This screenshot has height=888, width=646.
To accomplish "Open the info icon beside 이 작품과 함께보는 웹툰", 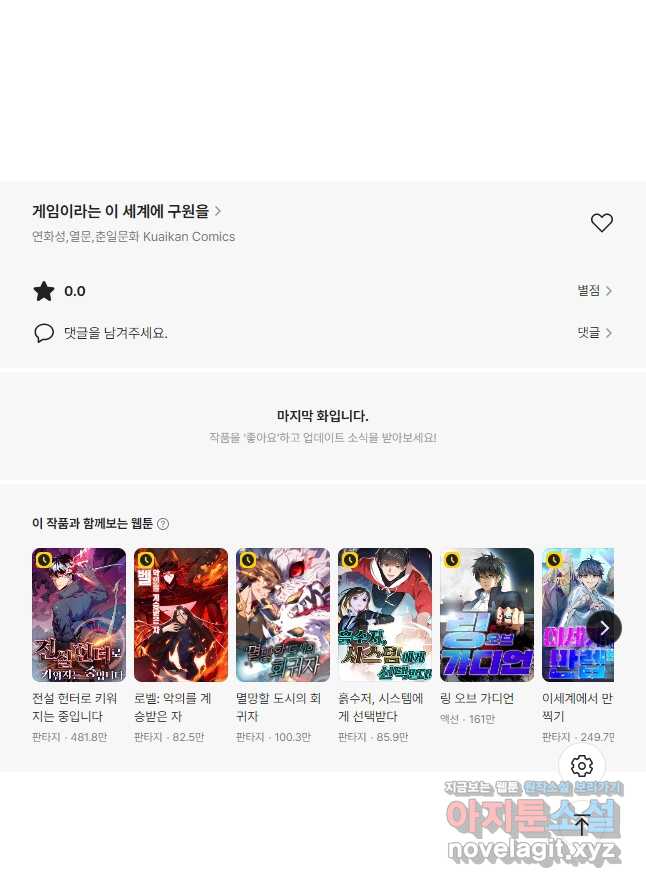I will [x=163, y=524].
